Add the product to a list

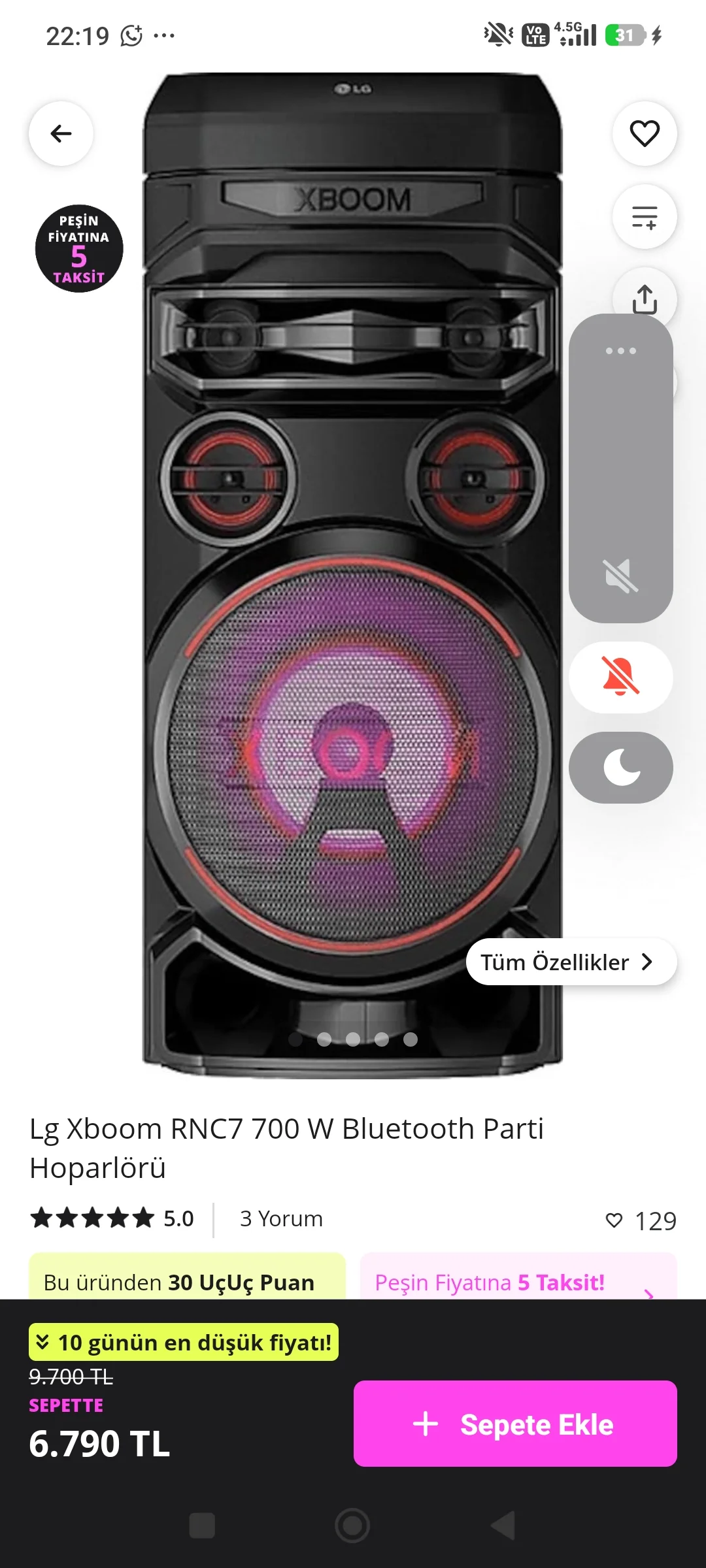click(x=645, y=216)
